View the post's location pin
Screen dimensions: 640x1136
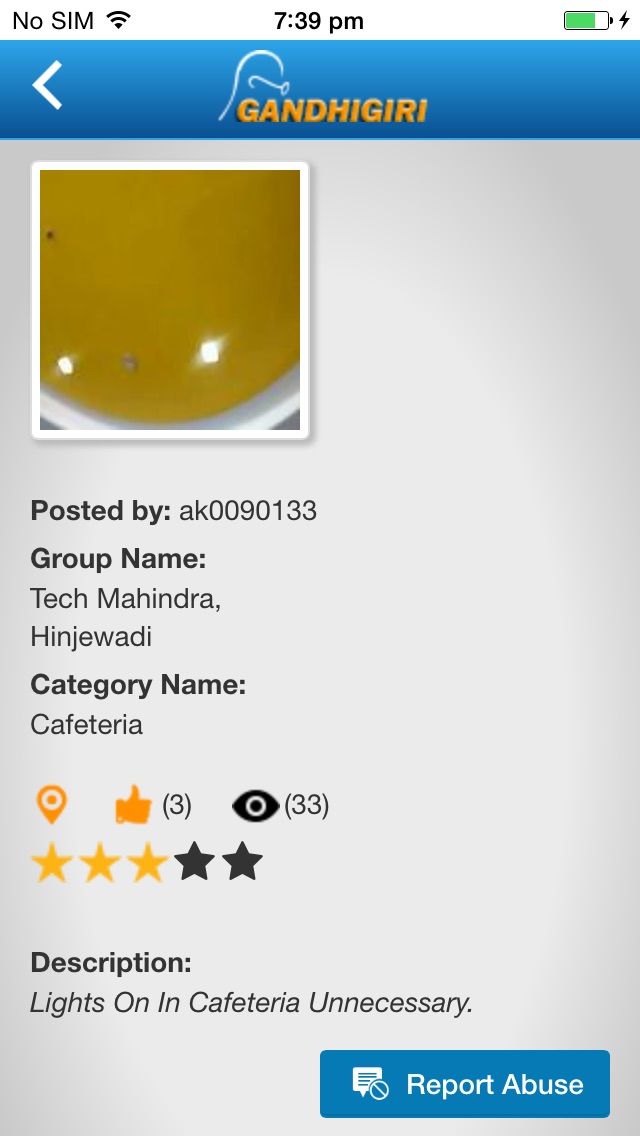point(51,804)
